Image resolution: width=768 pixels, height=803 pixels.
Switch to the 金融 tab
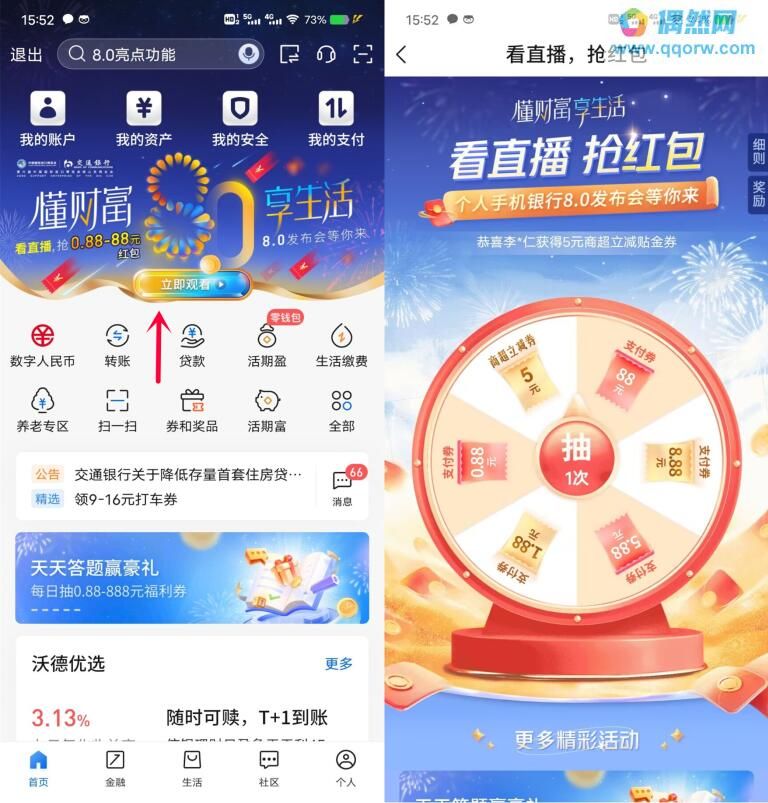[x=115, y=767]
